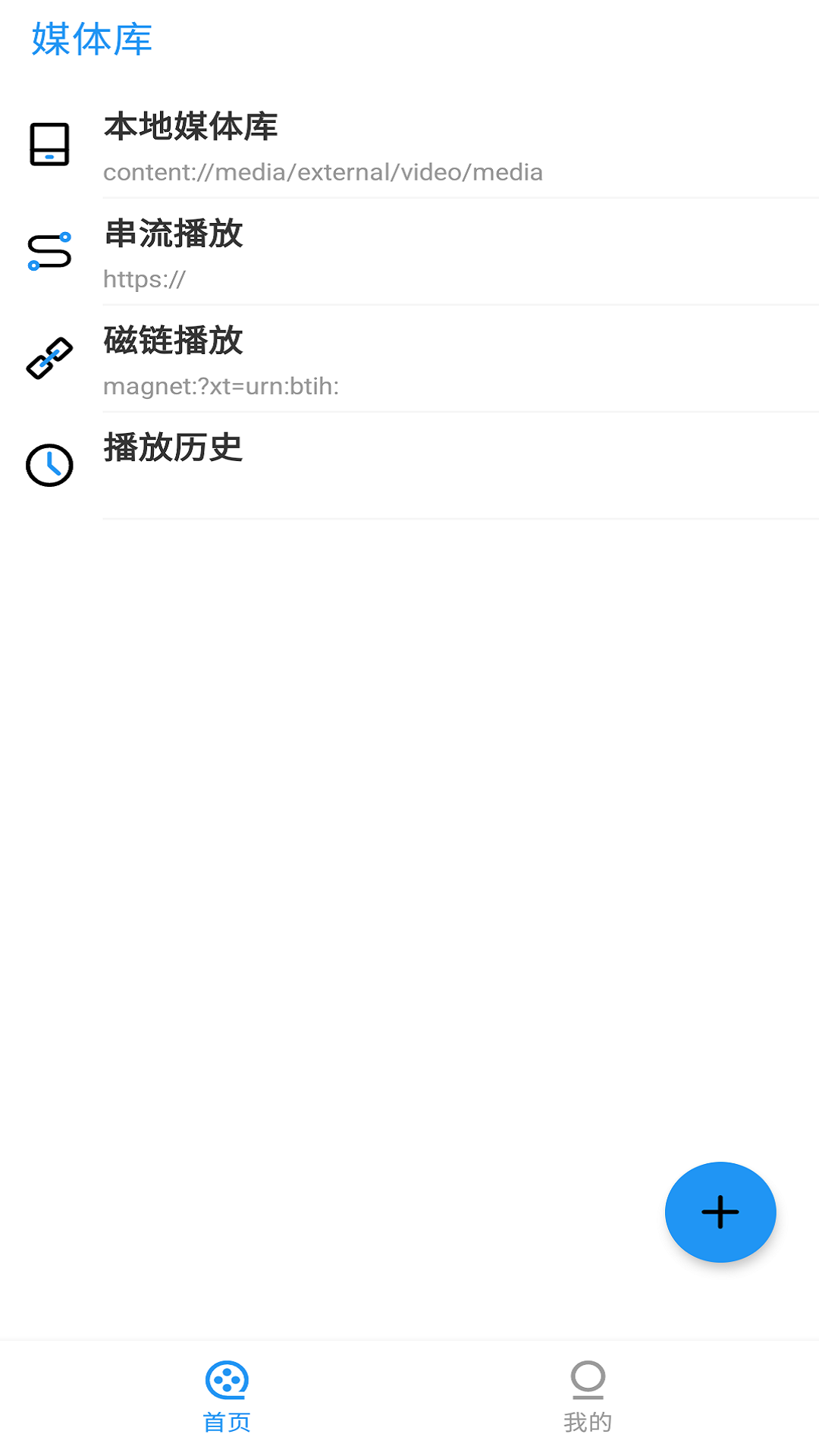
Task: Switch to the 我的 tab
Action: [588, 1397]
